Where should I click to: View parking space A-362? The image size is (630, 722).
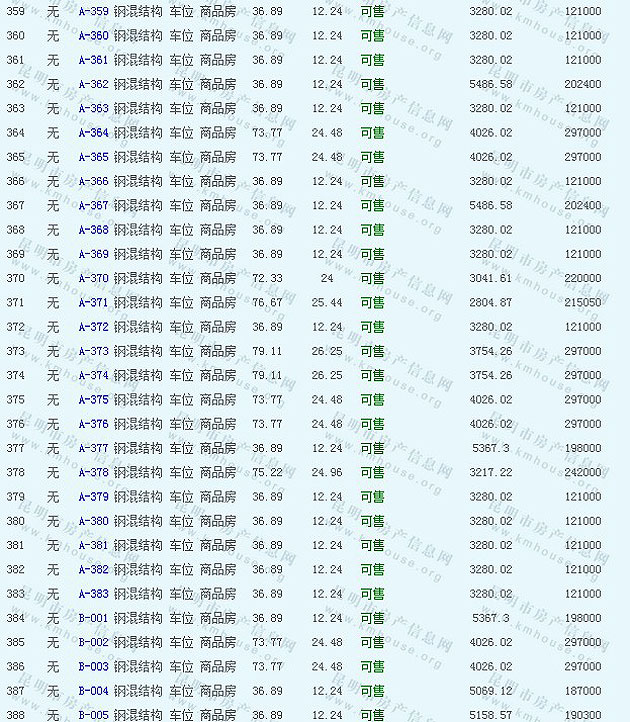coord(93,84)
